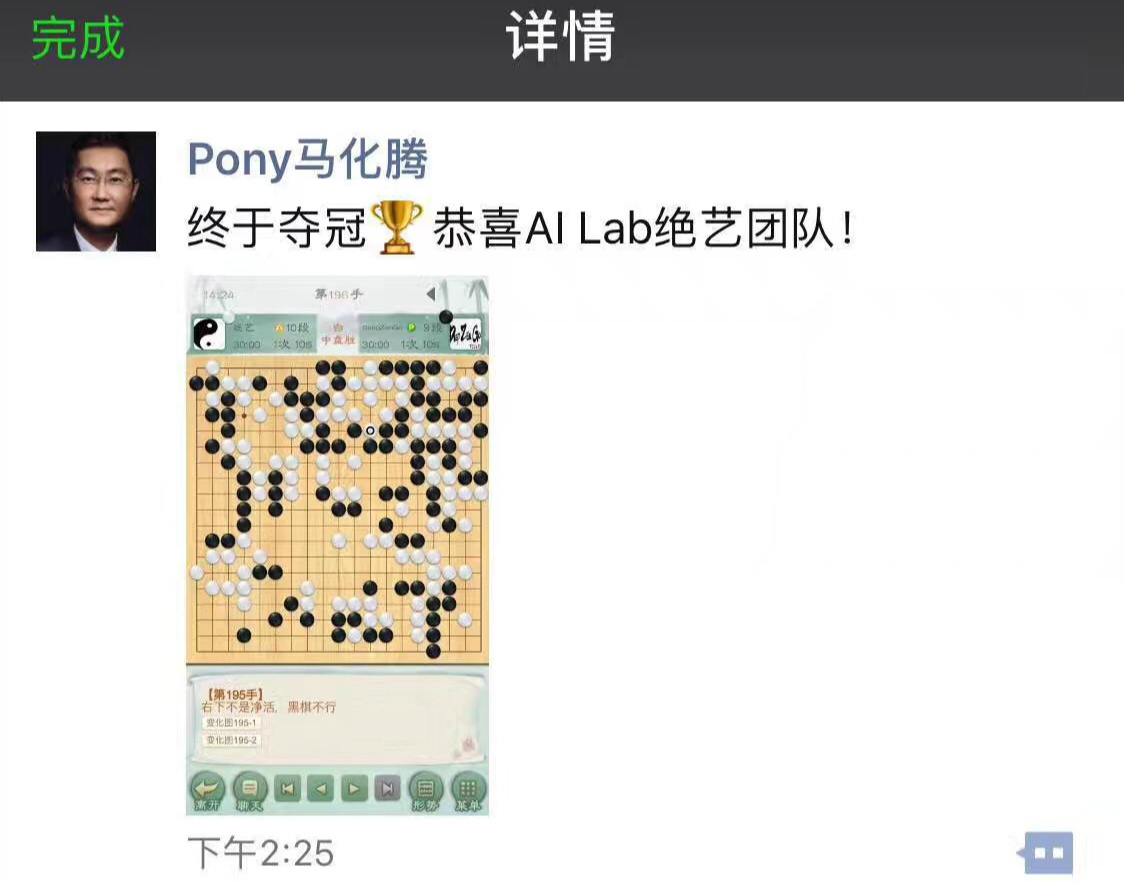Open Pony马化腾's profile photo
The image size is (1124, 882).
(96, 191)
